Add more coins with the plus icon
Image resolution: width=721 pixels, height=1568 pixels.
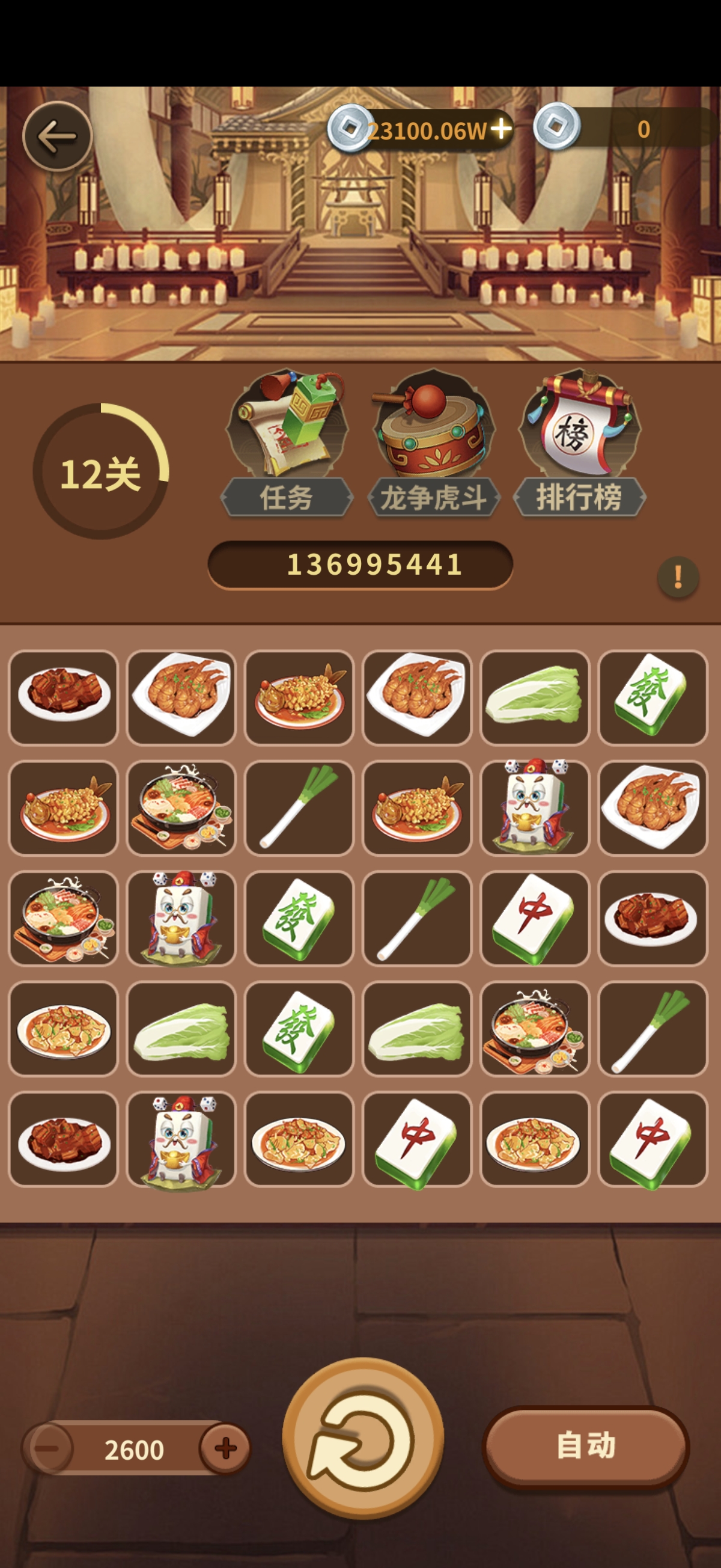pyautogui.click(x=500, y=129)
